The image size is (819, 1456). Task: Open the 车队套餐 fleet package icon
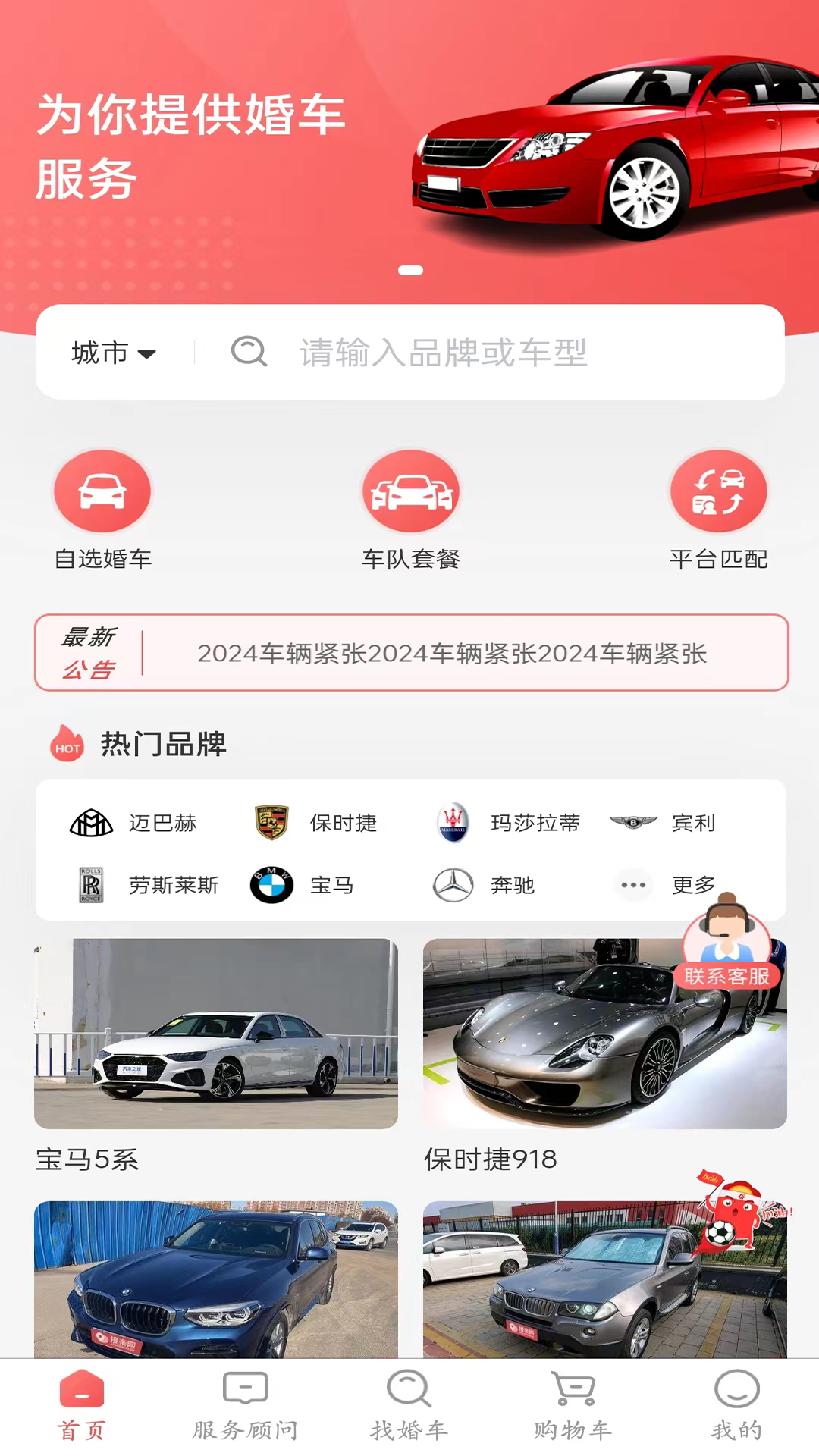(410, 491)
